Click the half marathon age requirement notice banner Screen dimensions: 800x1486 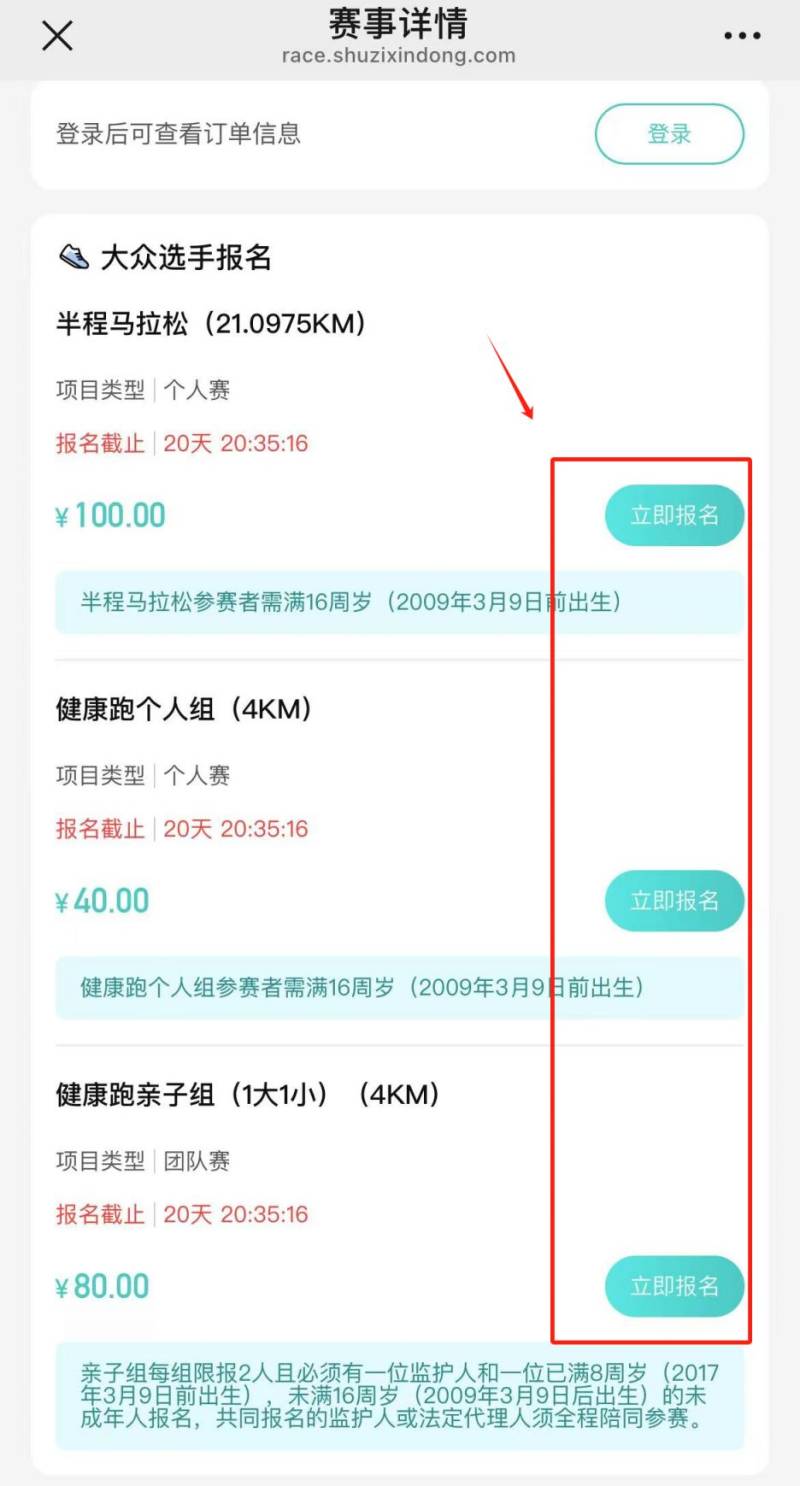click(400, 599)
